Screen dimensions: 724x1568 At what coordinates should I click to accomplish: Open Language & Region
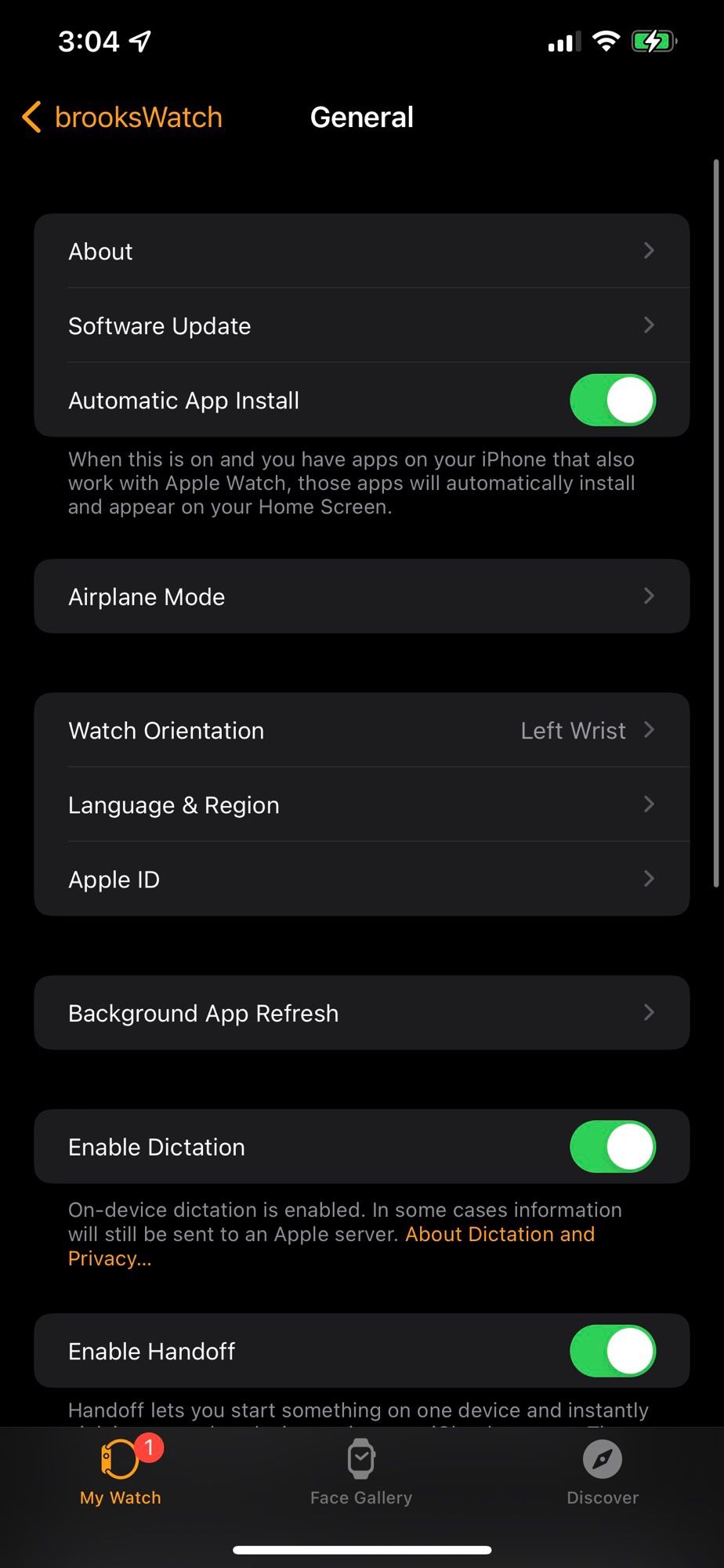[361, 805]
